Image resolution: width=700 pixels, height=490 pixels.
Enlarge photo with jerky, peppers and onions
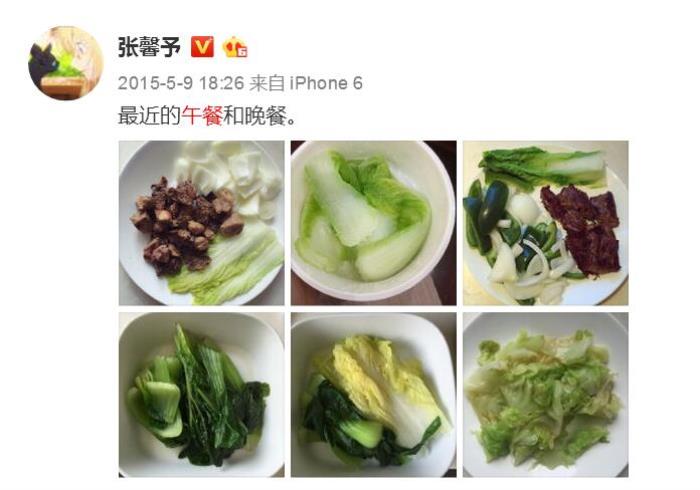[545, 223]
